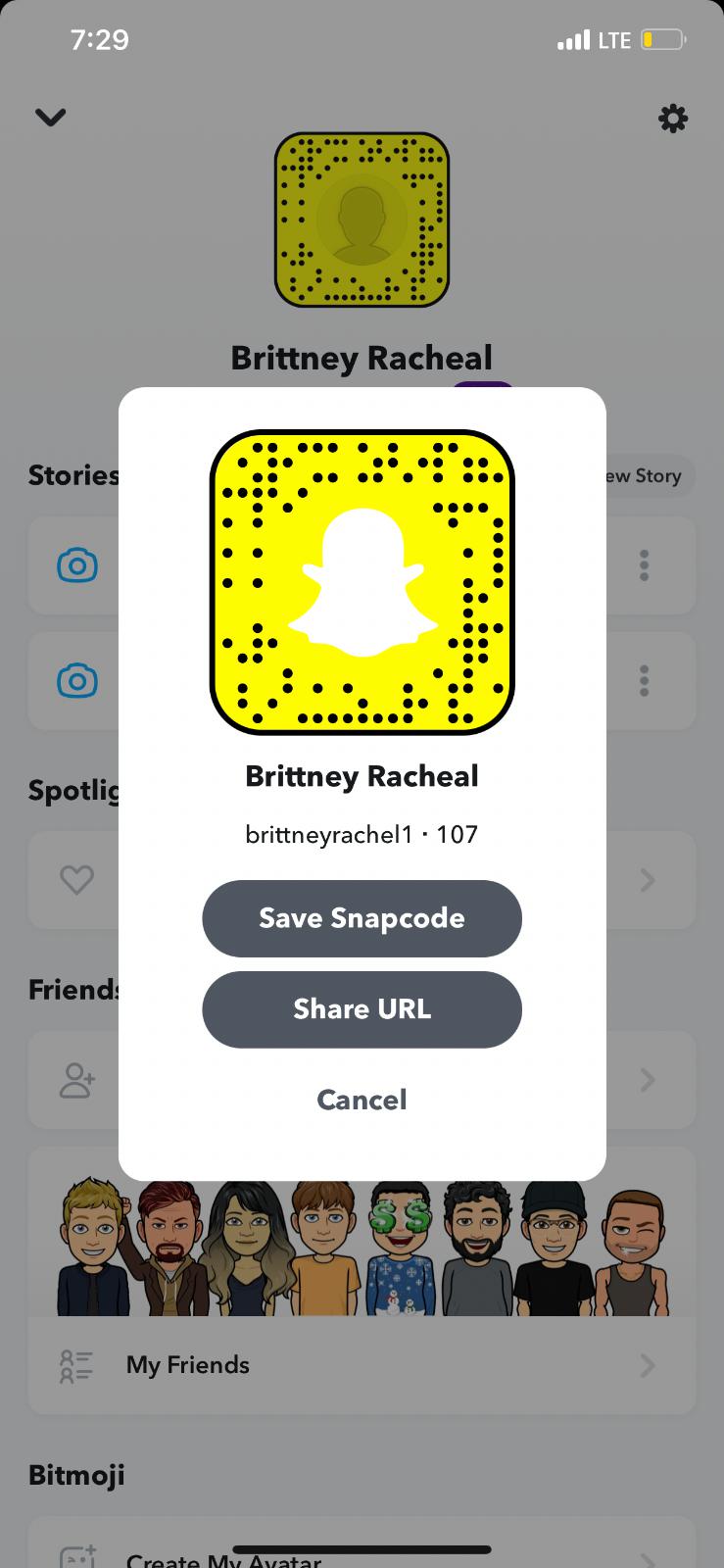Share the profile URL
Image resolution: width=724 pixels, height=1568 pixels.
click(x=362, y=1009)
